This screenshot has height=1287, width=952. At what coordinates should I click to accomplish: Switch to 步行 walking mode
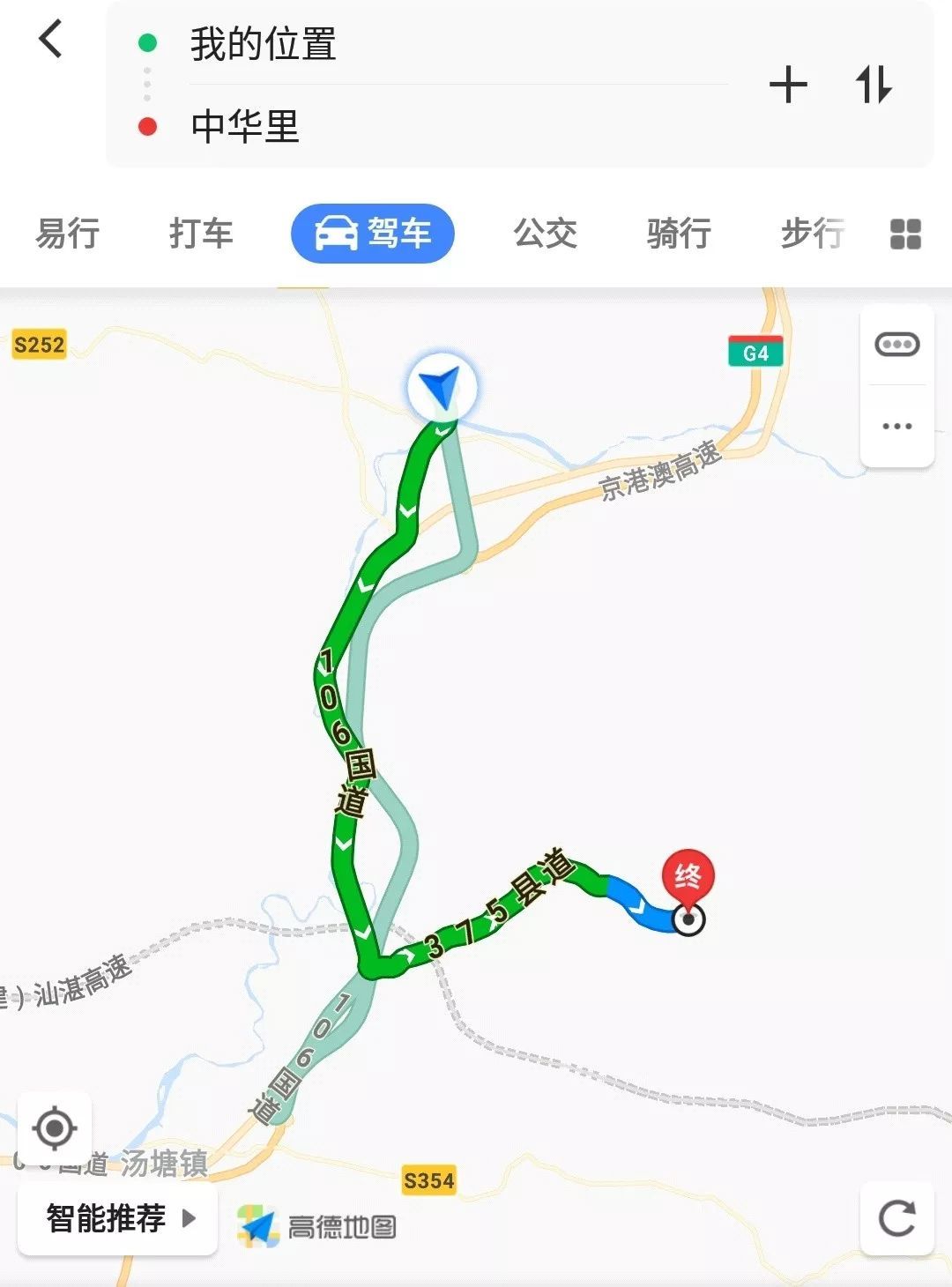tap(811, 234)
